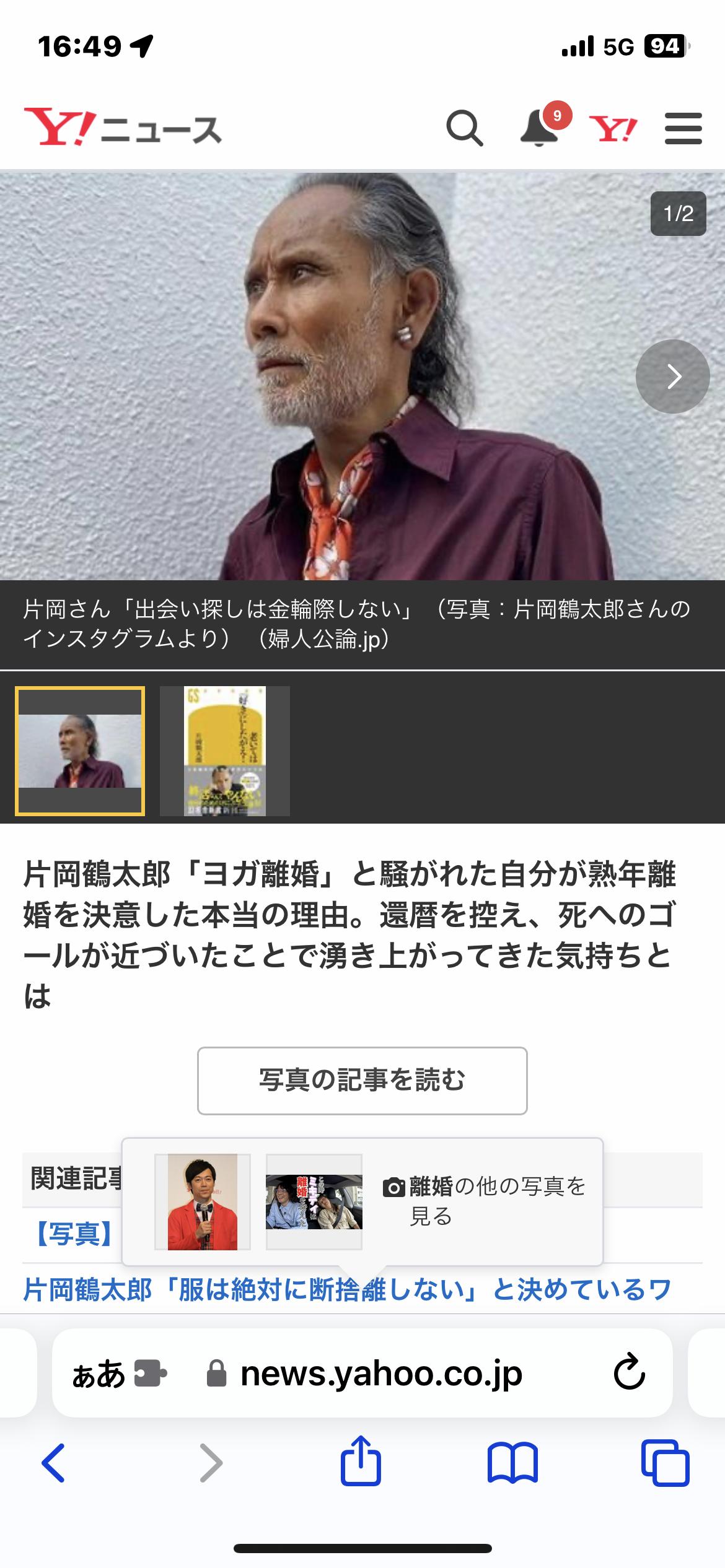Screen dimensions: 725x1568
Task: Show the next photo with the arrow
Action: click(672, 377)
